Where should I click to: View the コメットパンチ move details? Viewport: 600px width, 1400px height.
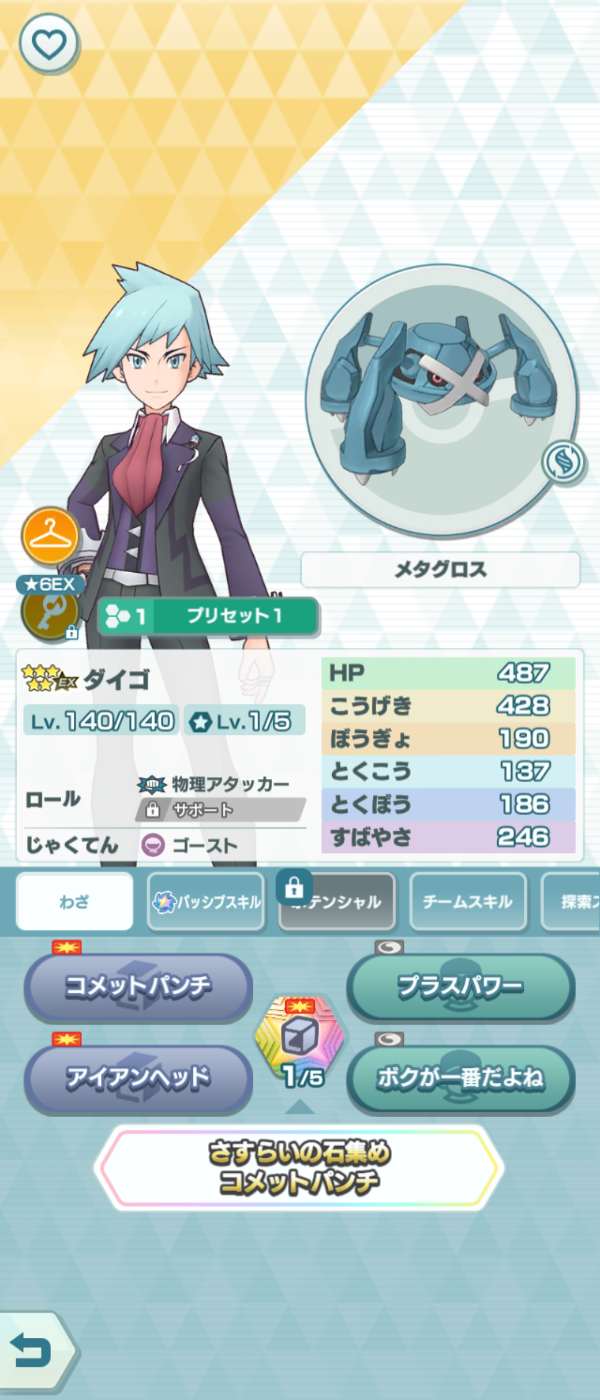coord(138,987)
